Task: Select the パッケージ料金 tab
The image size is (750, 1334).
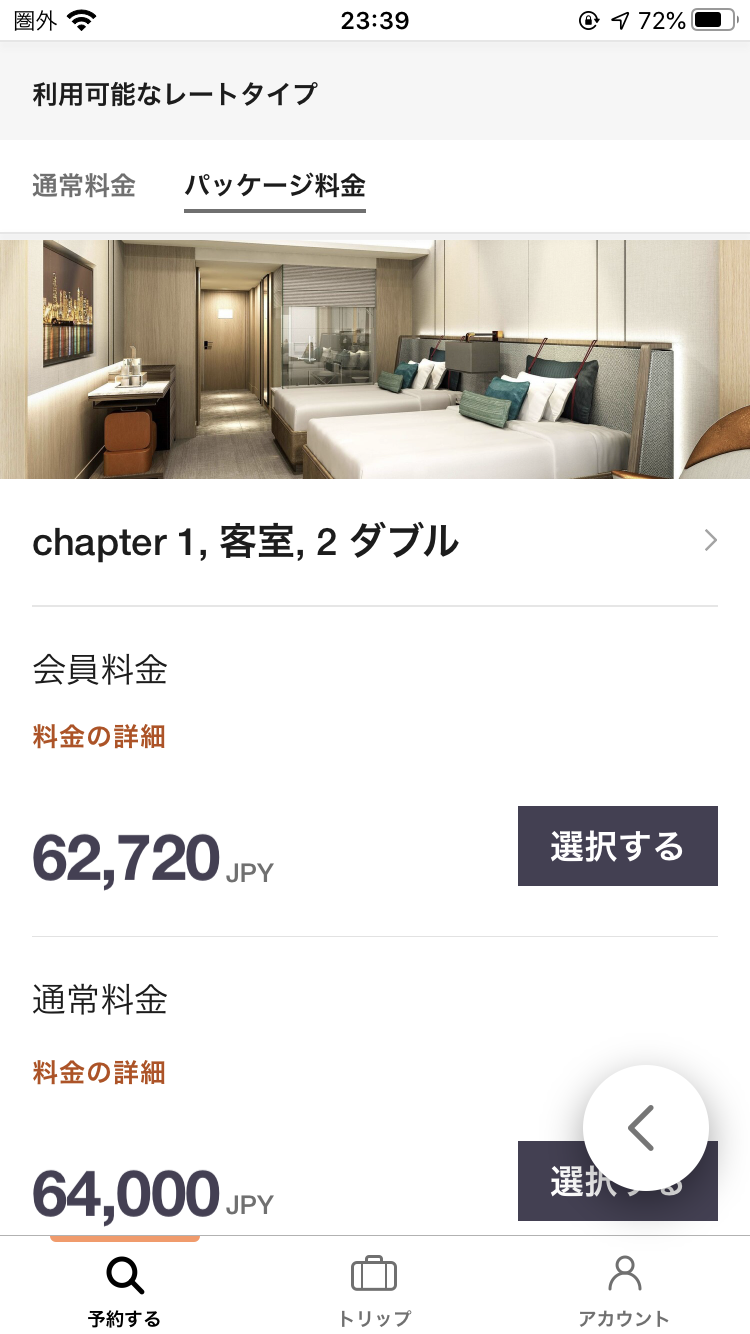Action: tap(275, 185)
